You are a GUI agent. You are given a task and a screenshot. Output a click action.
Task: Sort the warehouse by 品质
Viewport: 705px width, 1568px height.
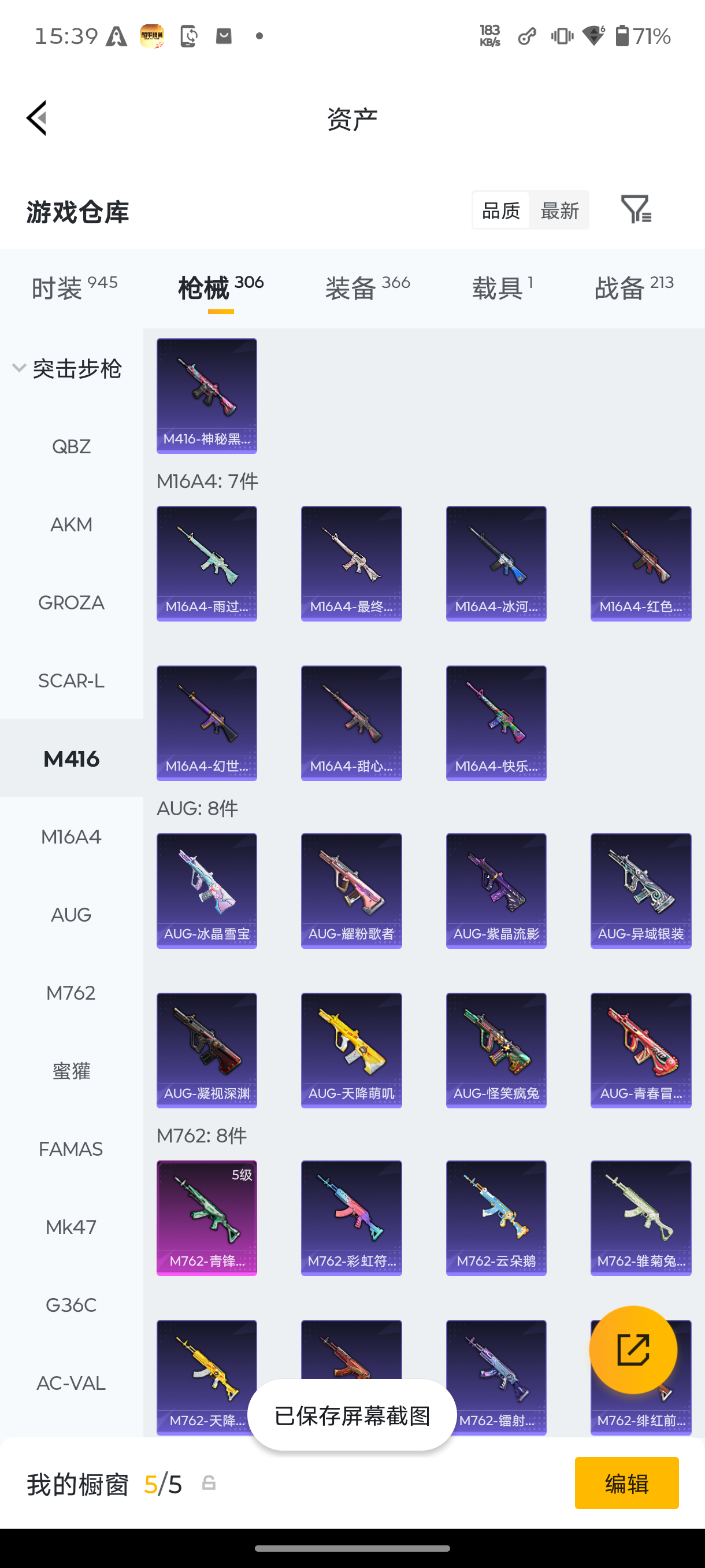click(500, 210)
